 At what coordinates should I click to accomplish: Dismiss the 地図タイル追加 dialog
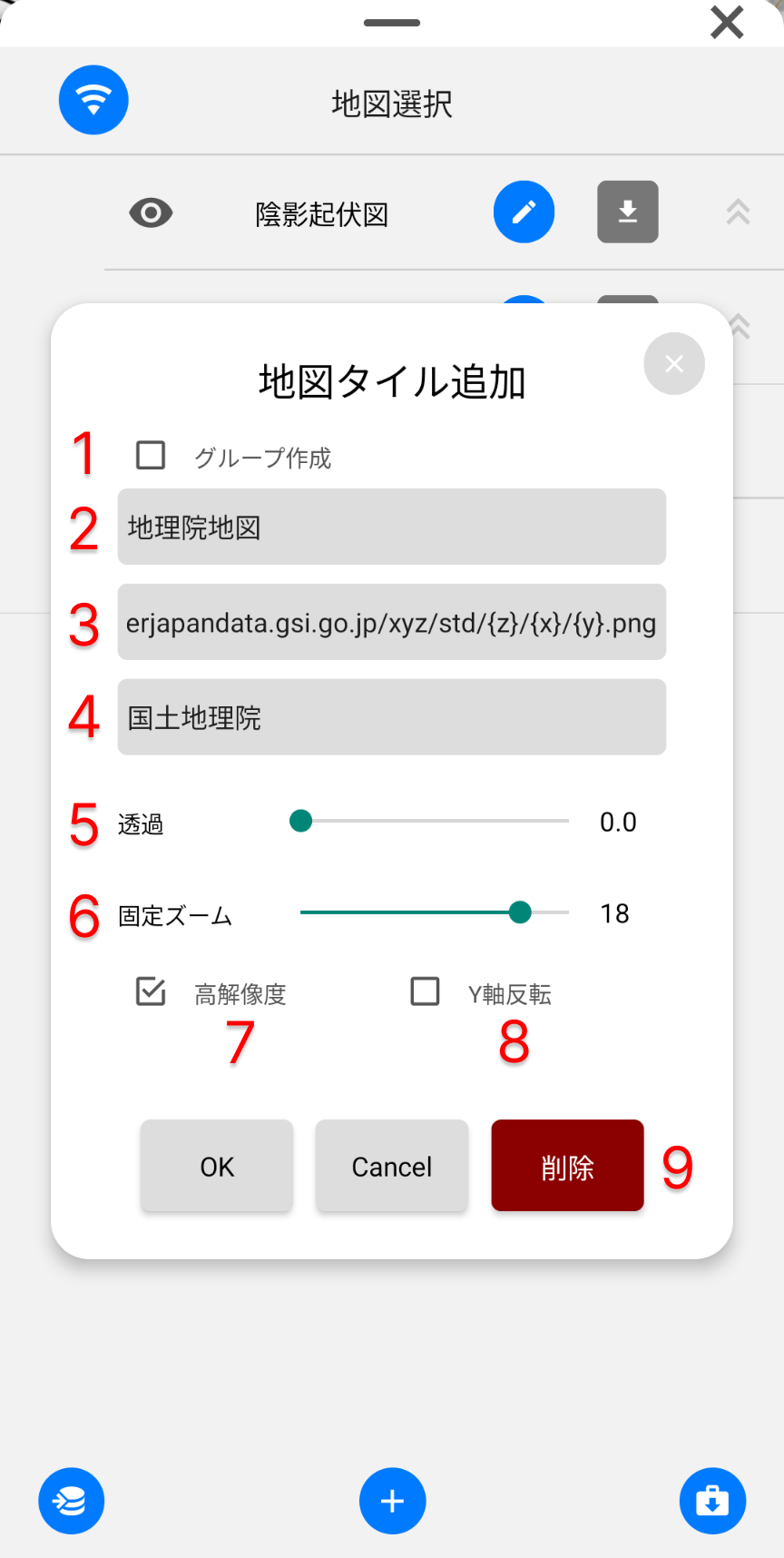coord(673,364)
